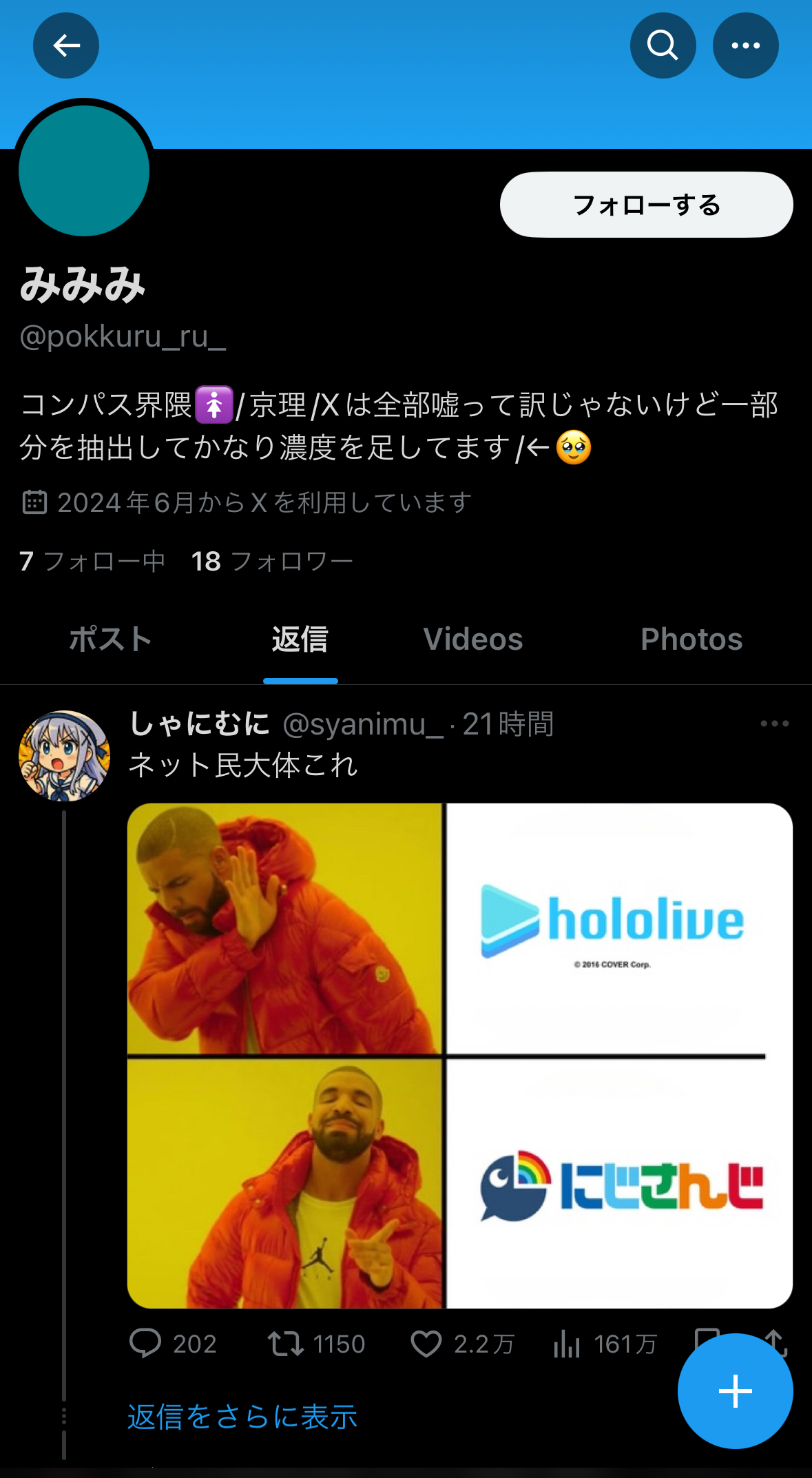Open the Drake meme image in the post
The width and height of the screenshot is (812, 1478).
click(x=460, y=1056)
